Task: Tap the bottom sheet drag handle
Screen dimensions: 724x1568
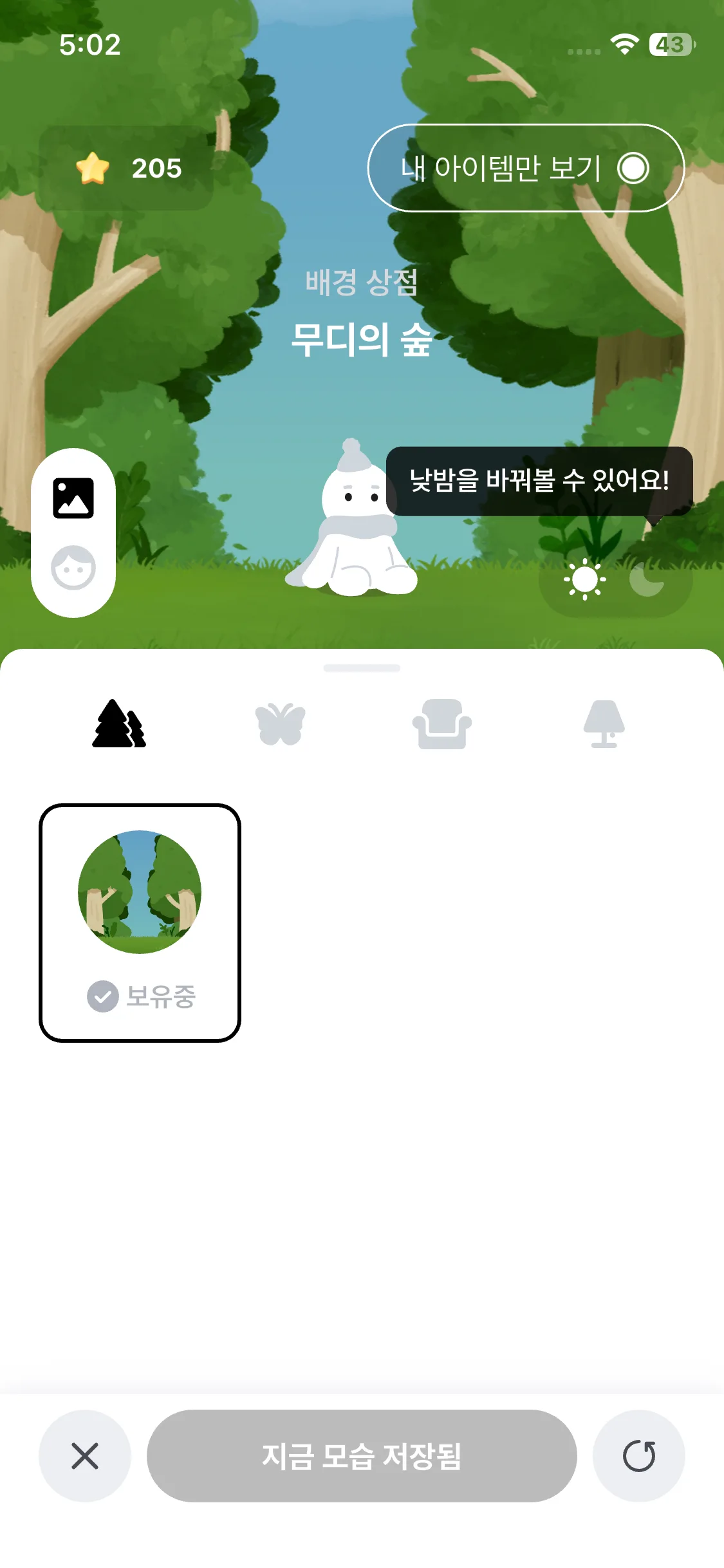Action: [362, 668]
